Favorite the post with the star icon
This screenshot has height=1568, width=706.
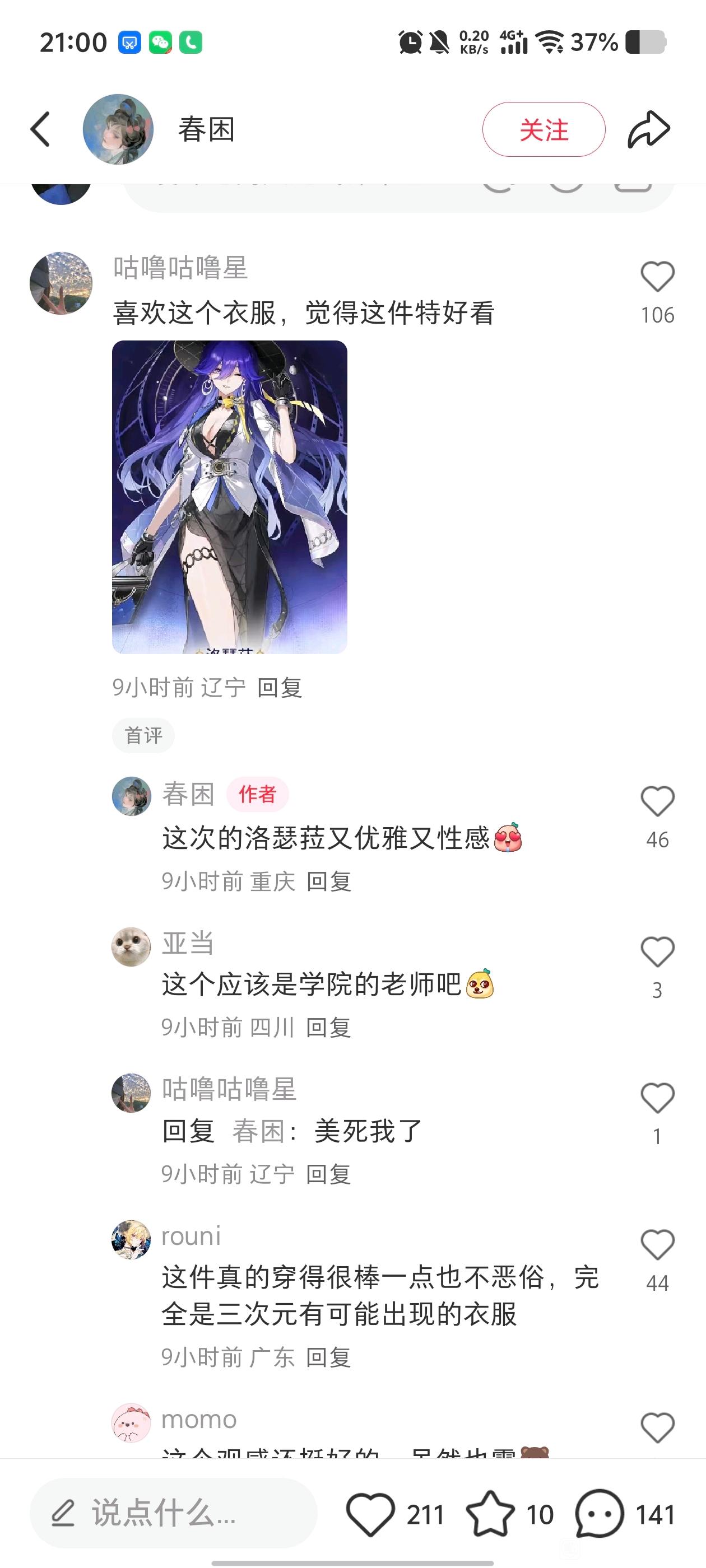point(490,1514)
